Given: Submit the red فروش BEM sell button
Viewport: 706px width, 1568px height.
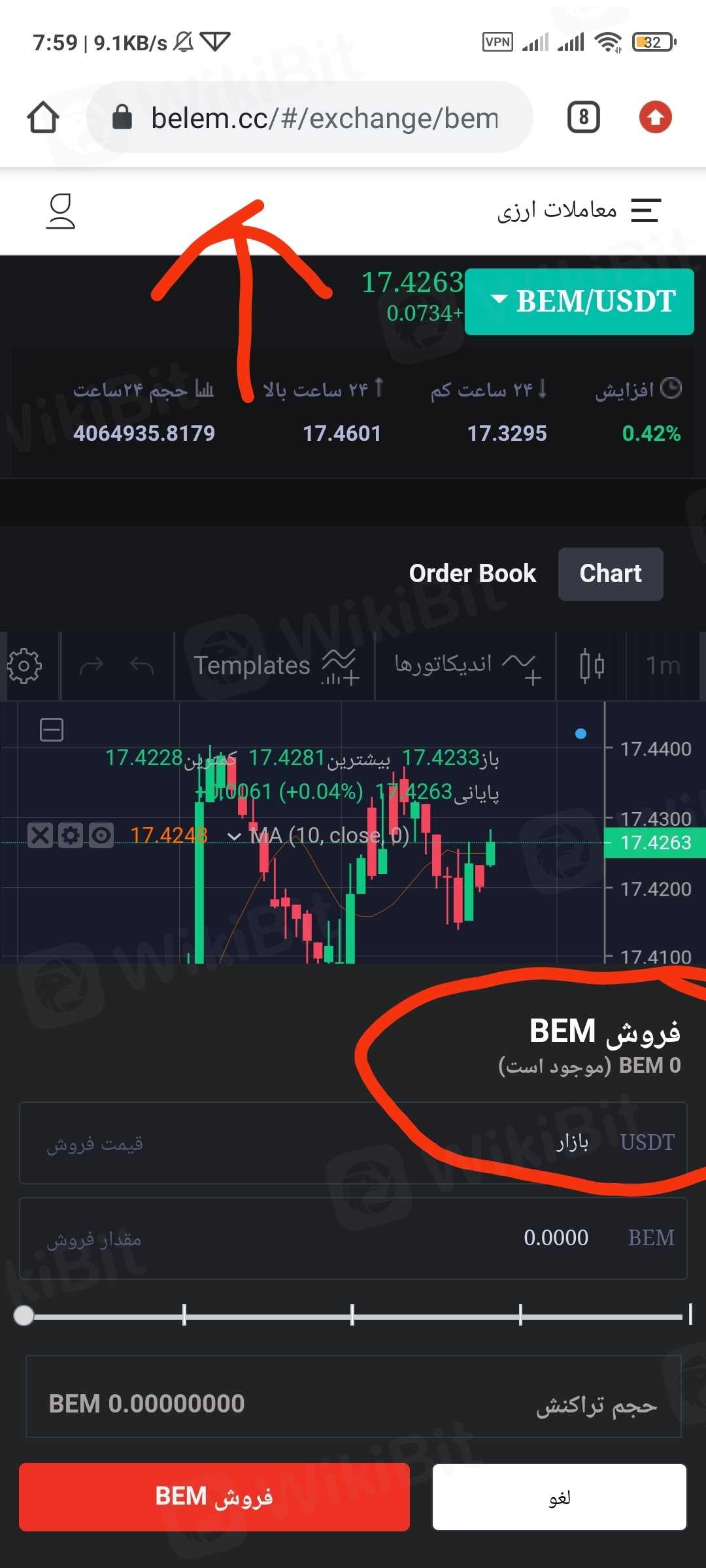Looking at the screenshot, I should point(214,1496).
